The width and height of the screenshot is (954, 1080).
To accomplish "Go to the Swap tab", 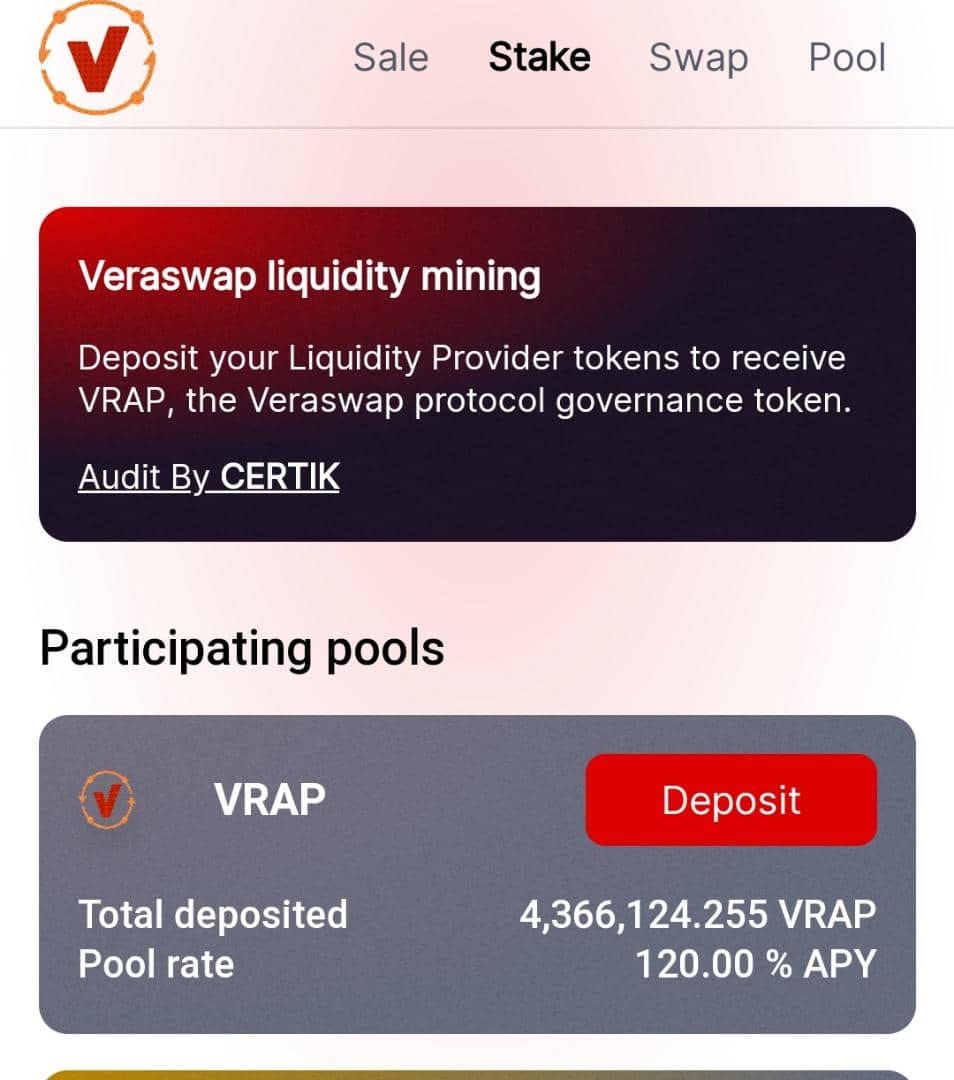I will [698, 58].
